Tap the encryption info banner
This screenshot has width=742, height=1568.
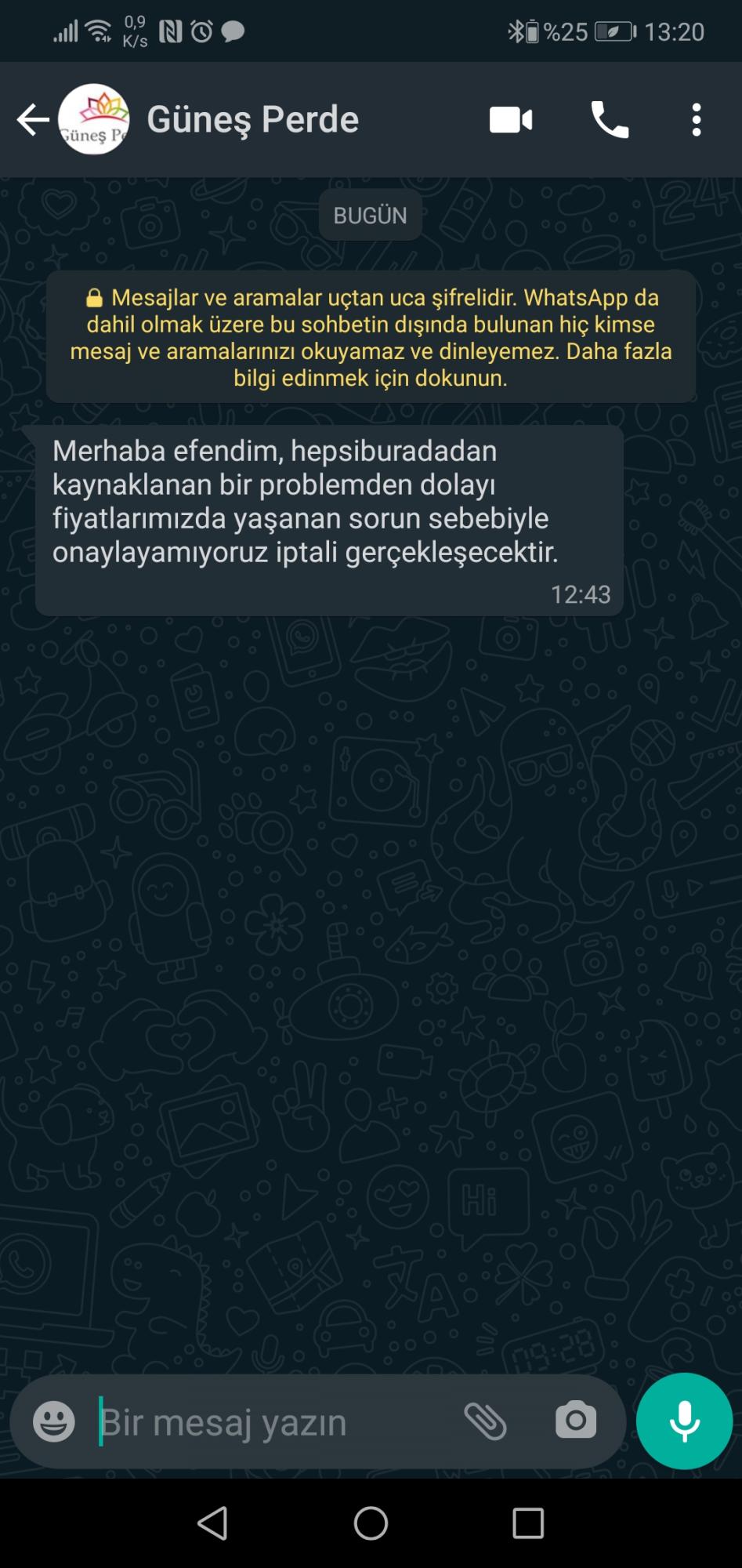pos(371,337)
